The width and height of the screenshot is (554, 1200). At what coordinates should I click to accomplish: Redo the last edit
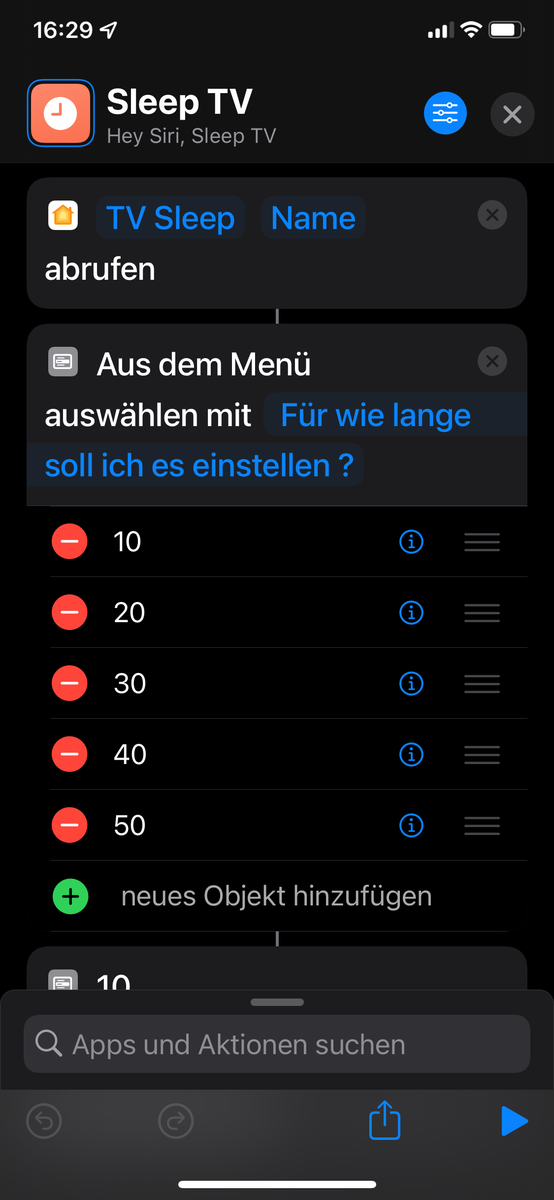pyautogui.click(x=176, y=1122)
